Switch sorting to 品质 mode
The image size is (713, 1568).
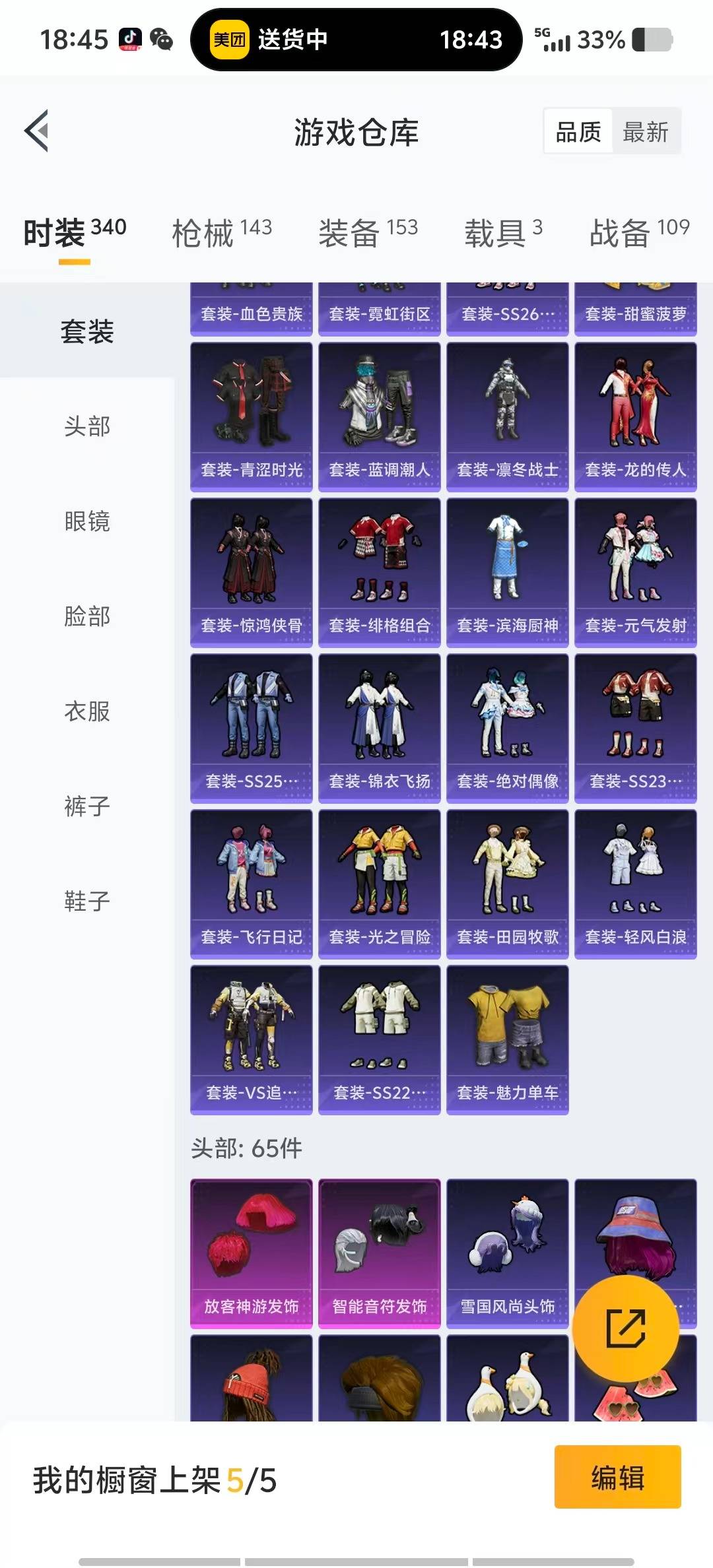pos(576,131)
